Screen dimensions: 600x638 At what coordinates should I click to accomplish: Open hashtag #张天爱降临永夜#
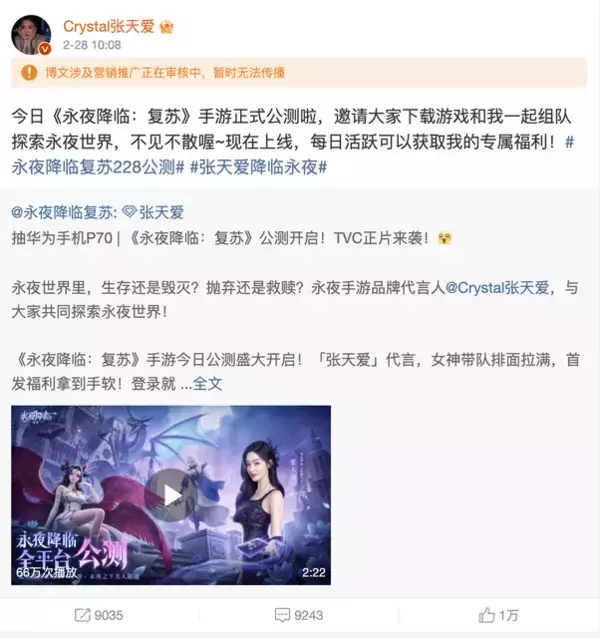tap(258, 166)
